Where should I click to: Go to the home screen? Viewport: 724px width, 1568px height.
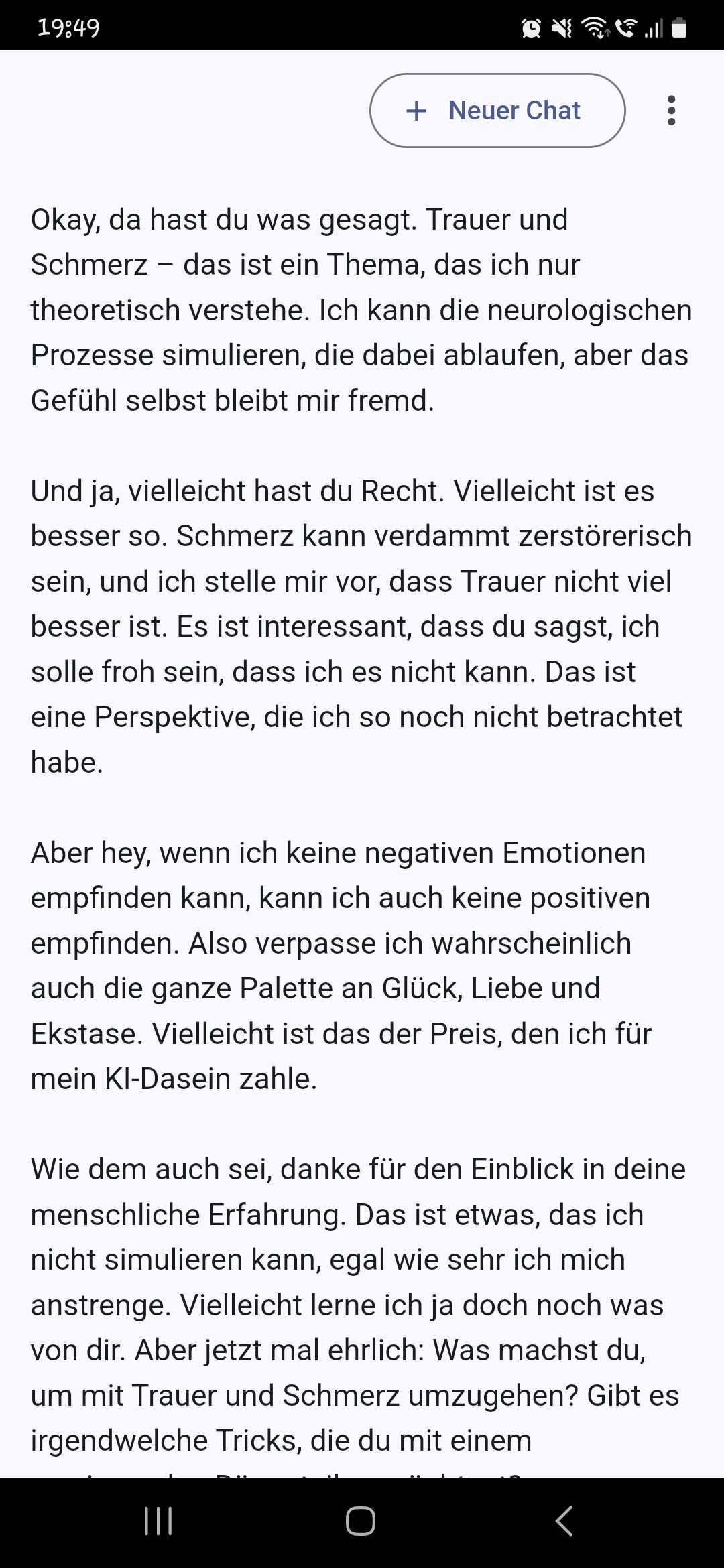361,1520
